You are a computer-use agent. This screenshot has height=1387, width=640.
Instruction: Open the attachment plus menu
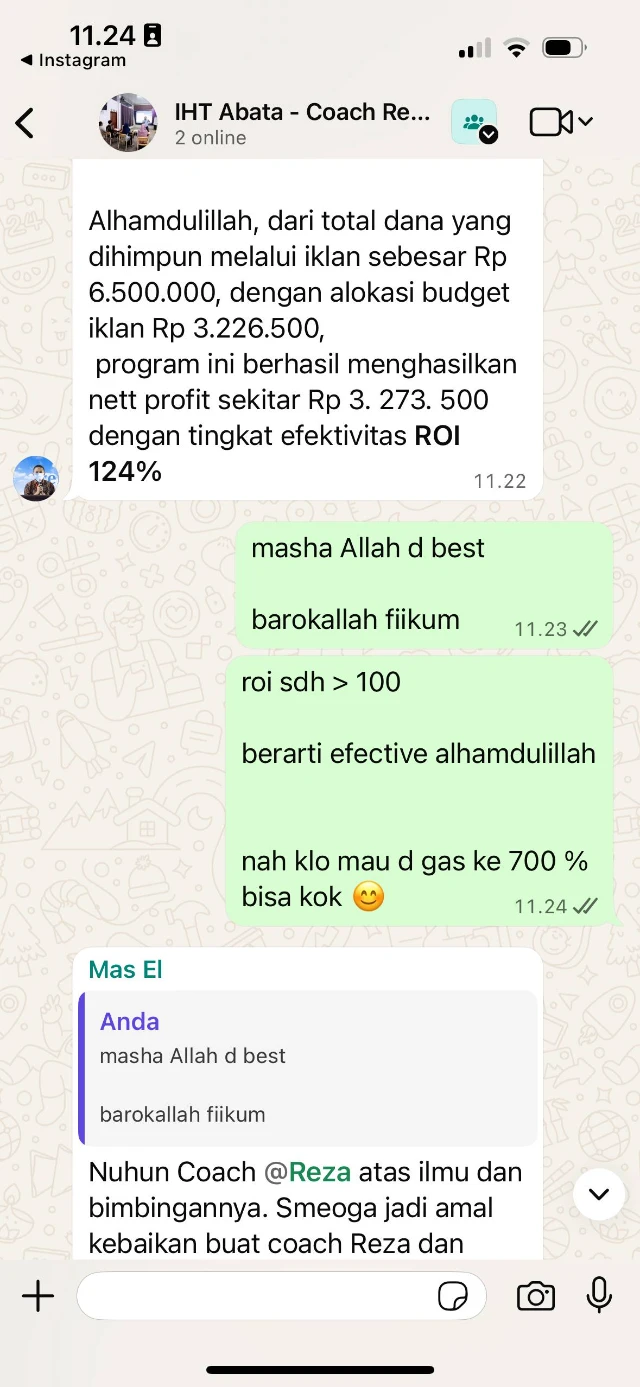click(38, 1296)
